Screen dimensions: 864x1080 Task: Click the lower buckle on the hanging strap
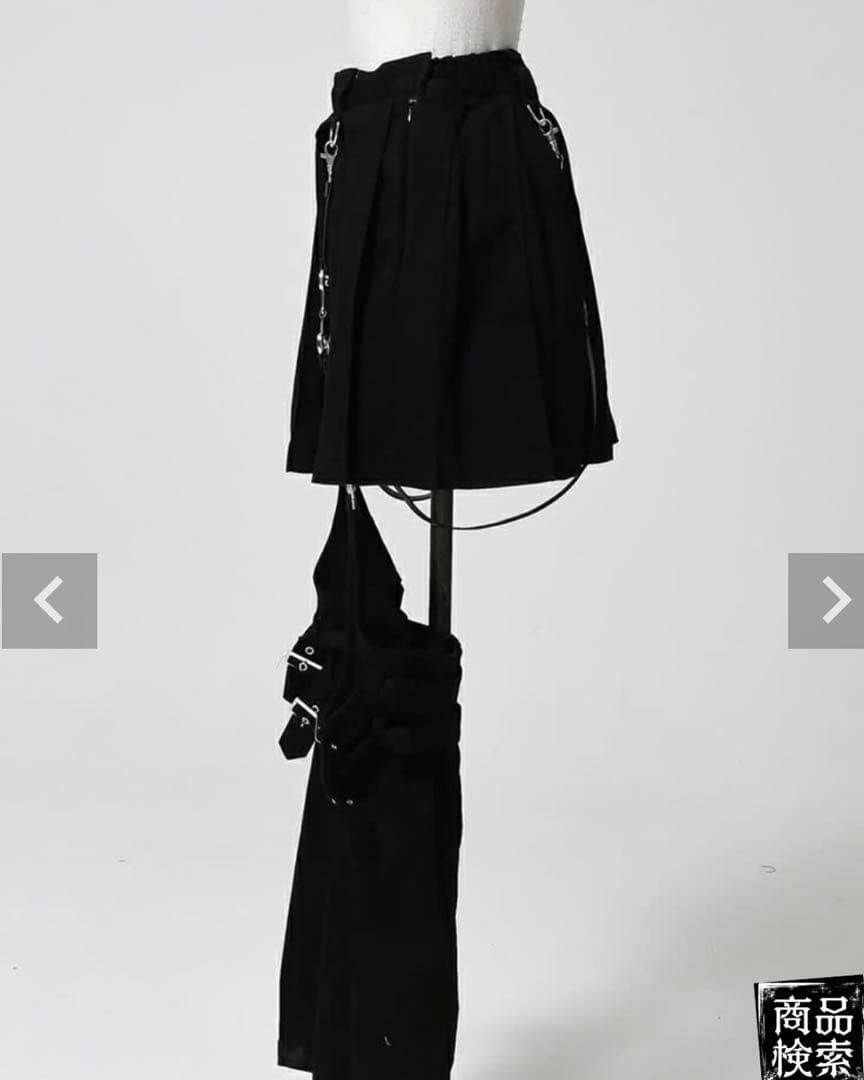point(300,720)
